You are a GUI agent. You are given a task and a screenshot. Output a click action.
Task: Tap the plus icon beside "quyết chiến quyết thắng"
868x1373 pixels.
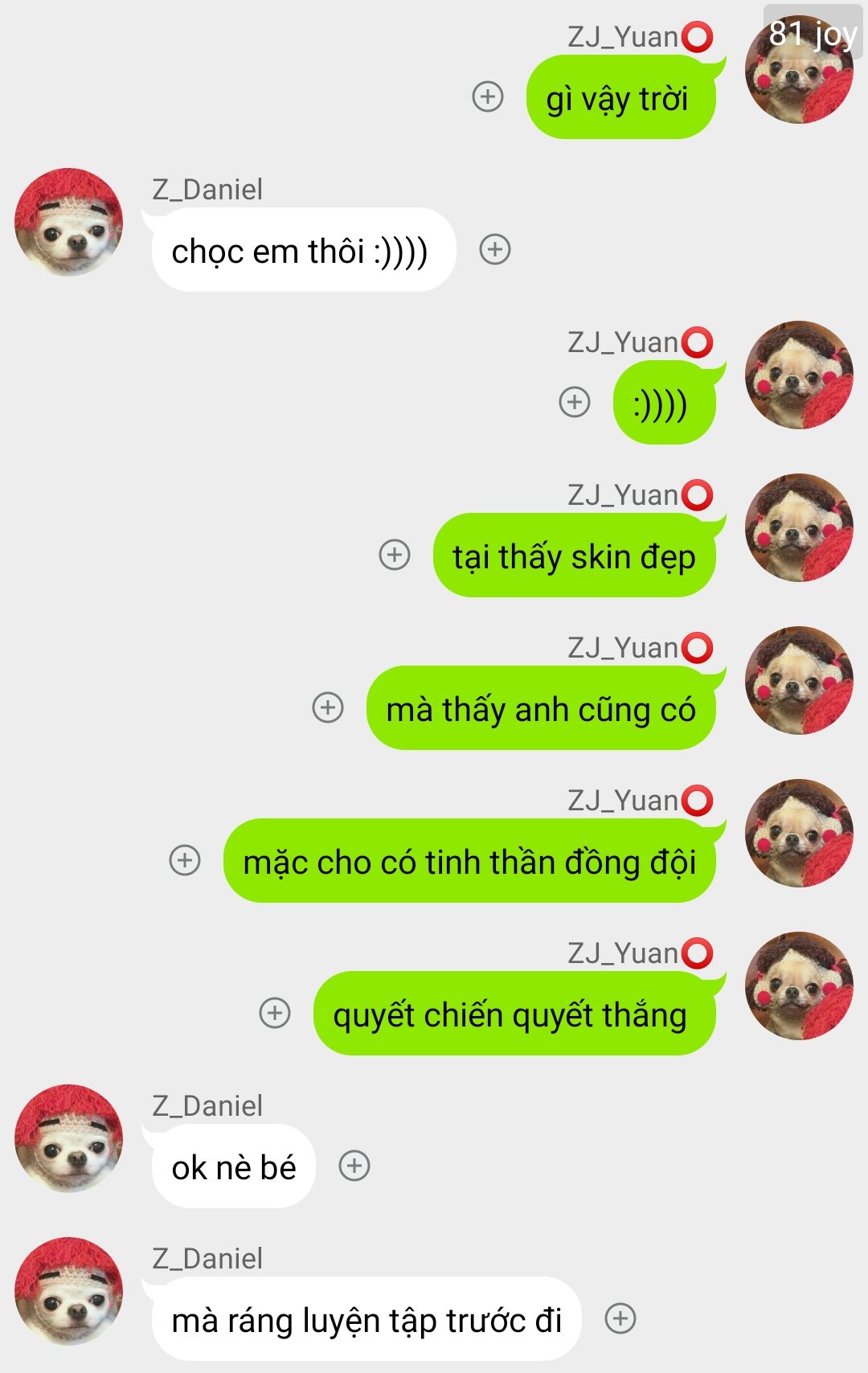(275, 1013)
